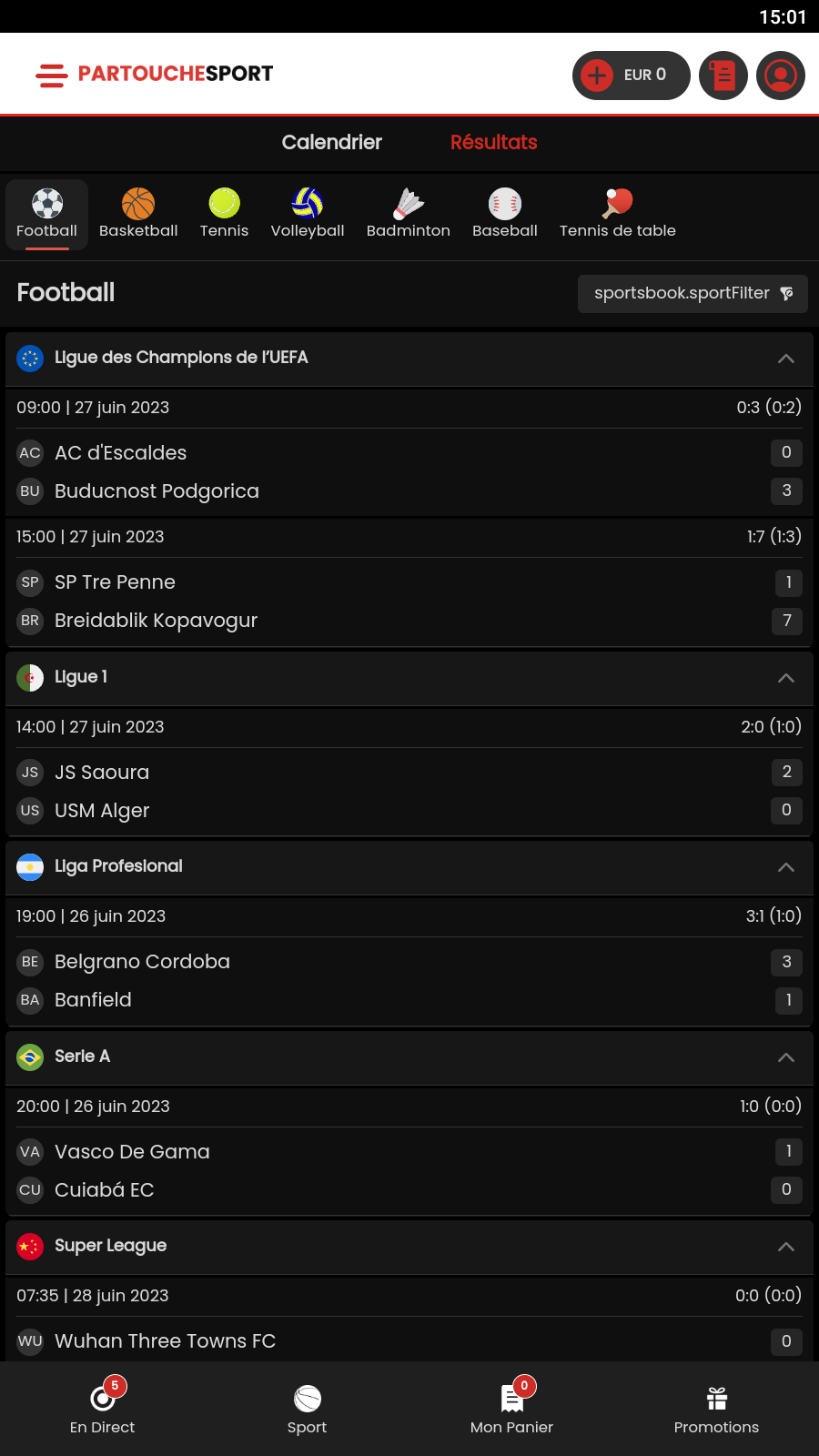
Task: View the Promotions page
Action: pyautogui.click(x=716, y=1409)
